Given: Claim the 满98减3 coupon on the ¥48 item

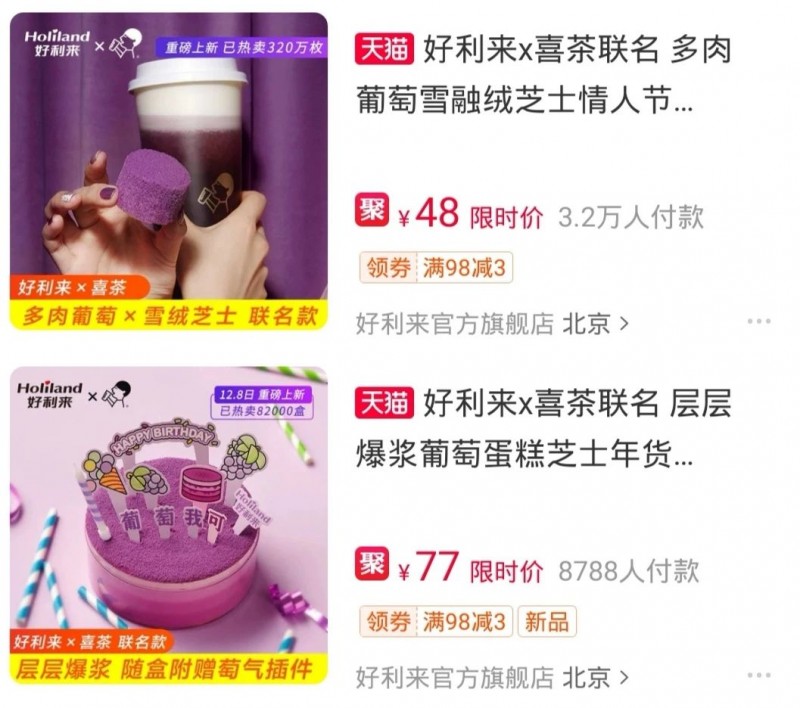Looking at the screenshot, I should 435,268.
